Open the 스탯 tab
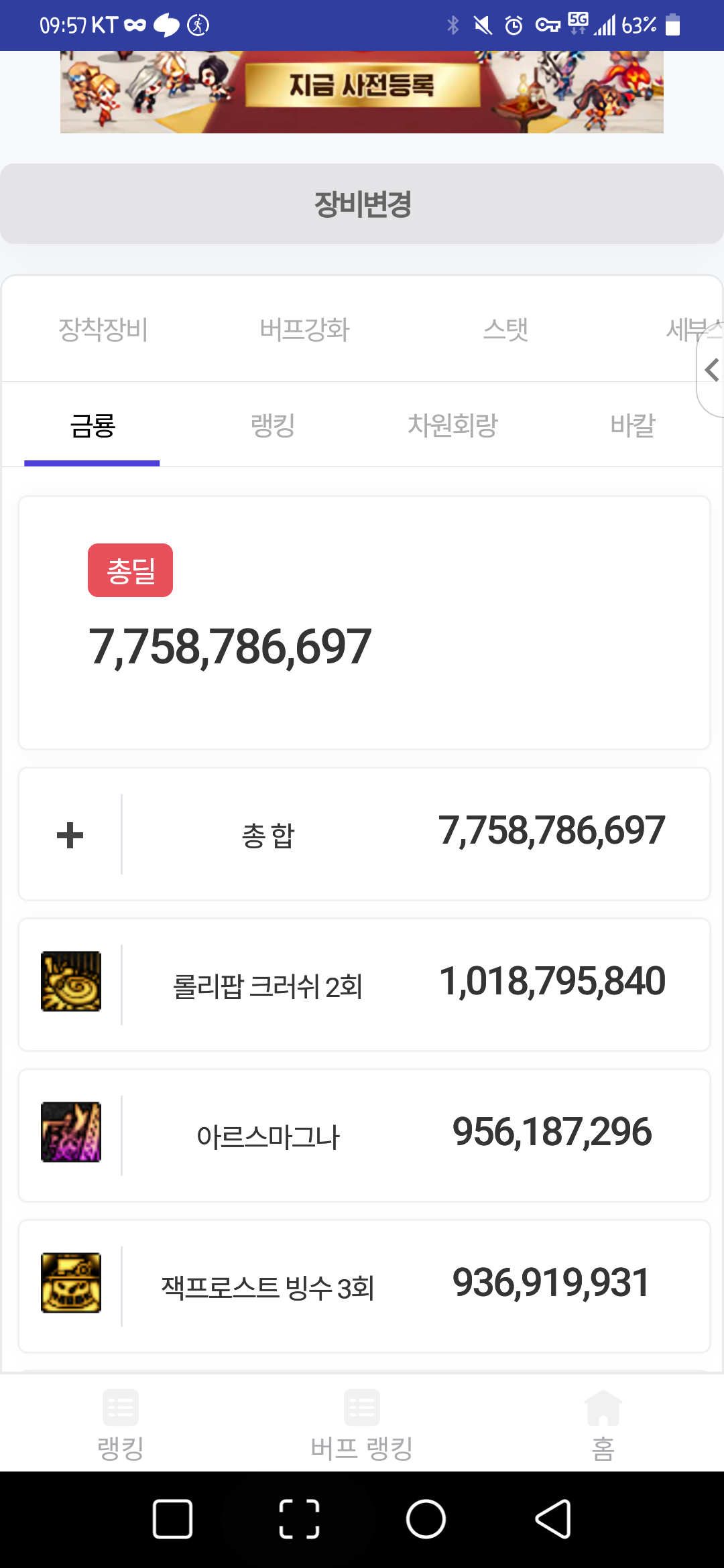The height and width of the screenshot is (1568, 724). pyautogui.click(x=505, y=329)
